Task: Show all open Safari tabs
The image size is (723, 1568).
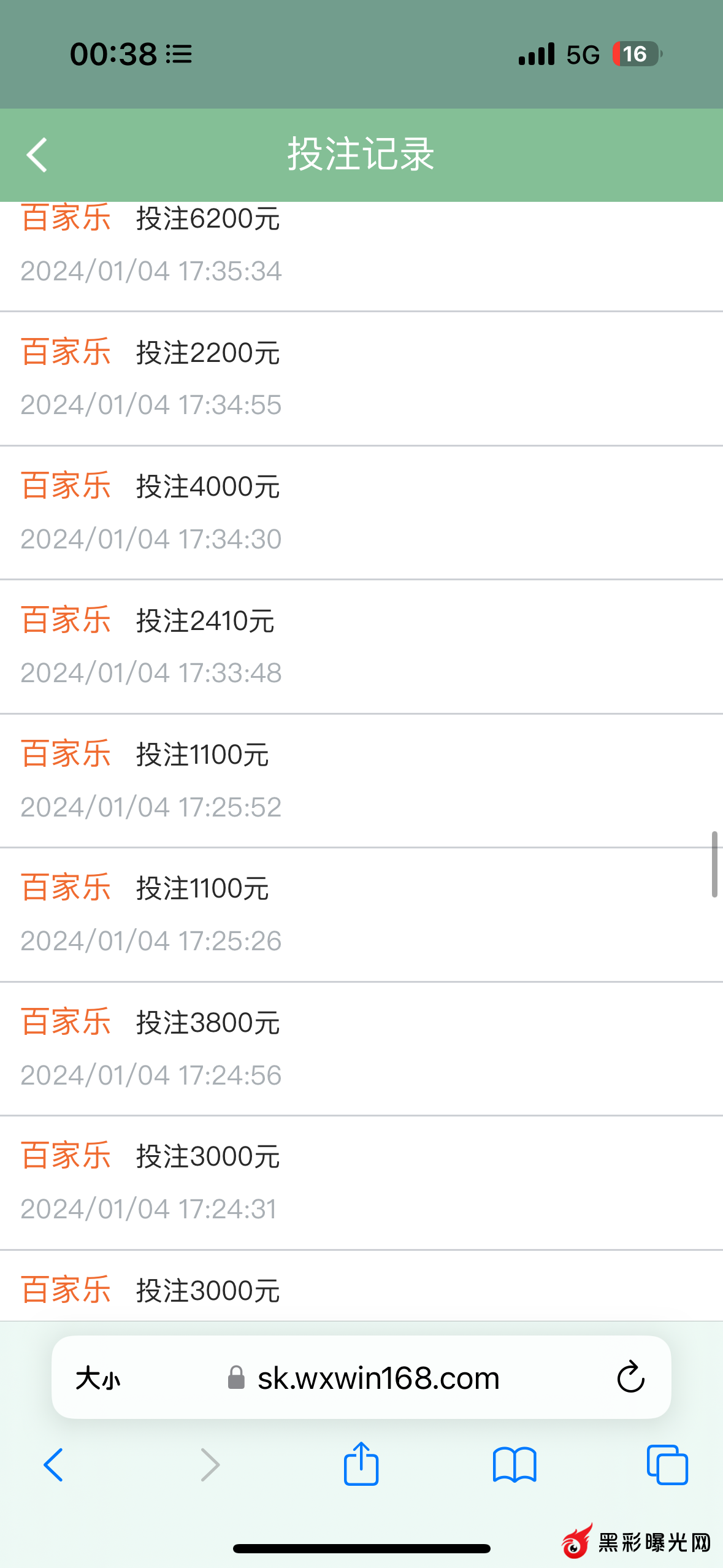Action: [x=667, y=1465]
